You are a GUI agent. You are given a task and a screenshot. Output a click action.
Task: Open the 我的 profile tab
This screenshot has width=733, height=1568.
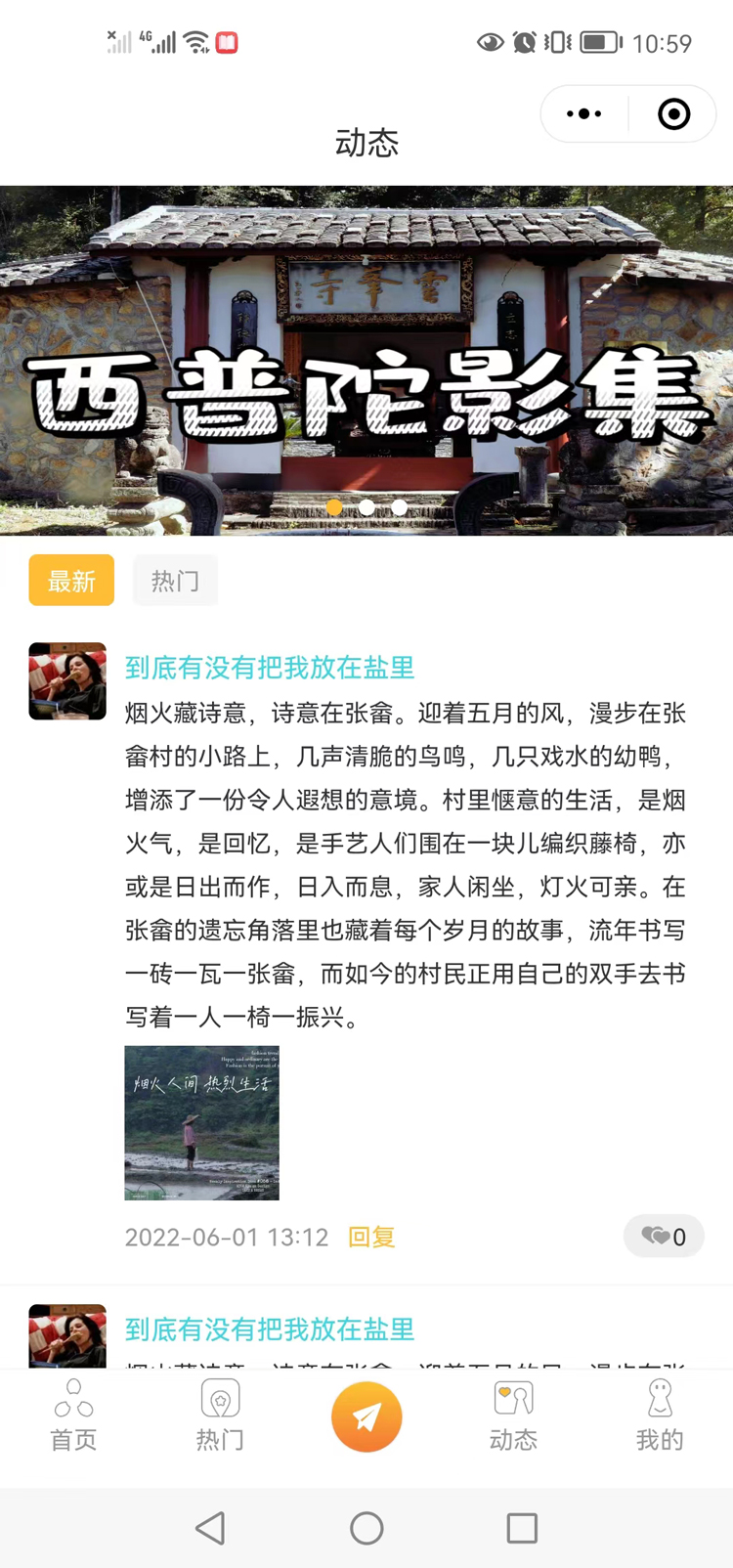[x=660, y=1416]
